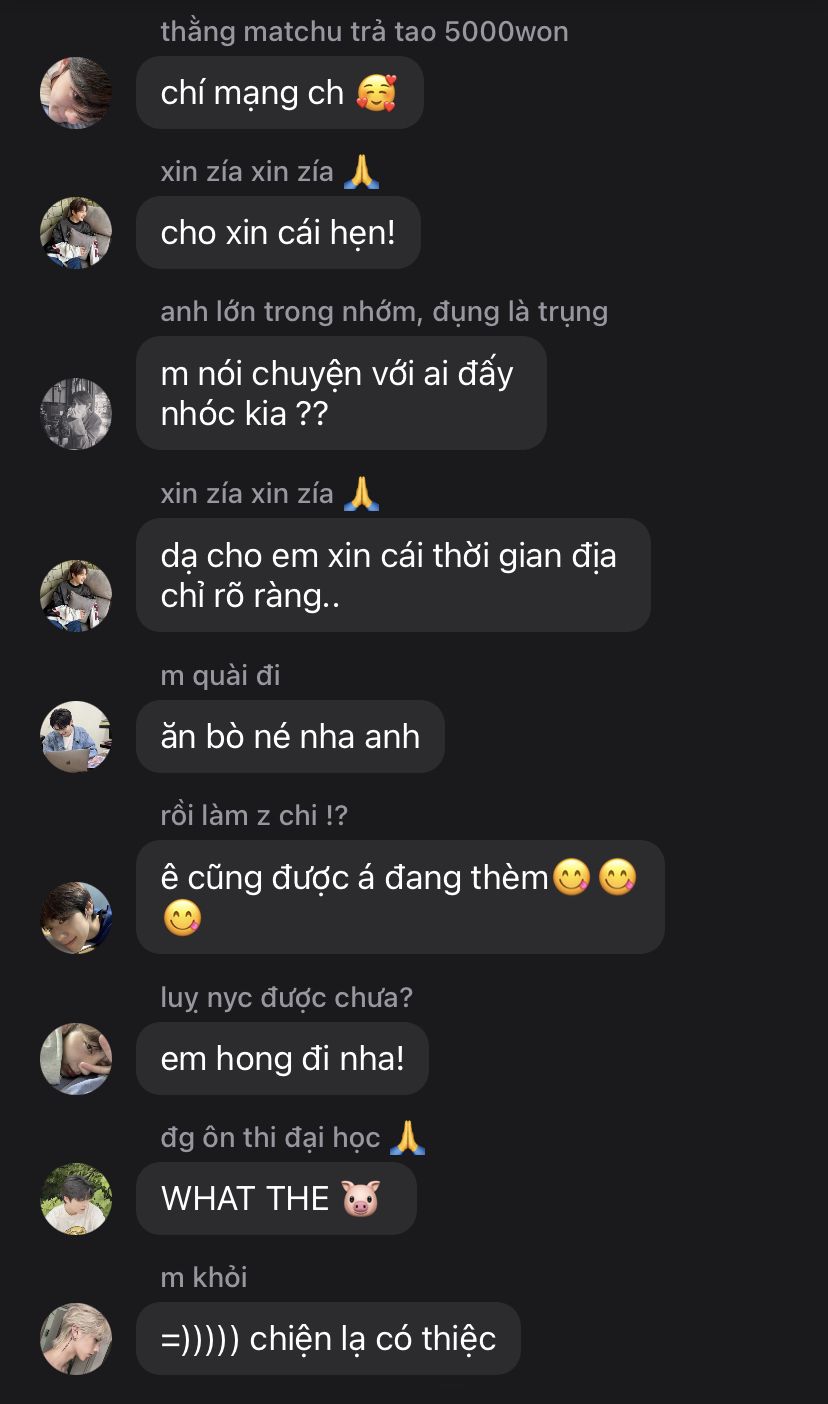The width and height of the screenshot is (828, 1404).
Task: Open avatar of 'đg ôn thi đại học' sender
Action: 76,1199
